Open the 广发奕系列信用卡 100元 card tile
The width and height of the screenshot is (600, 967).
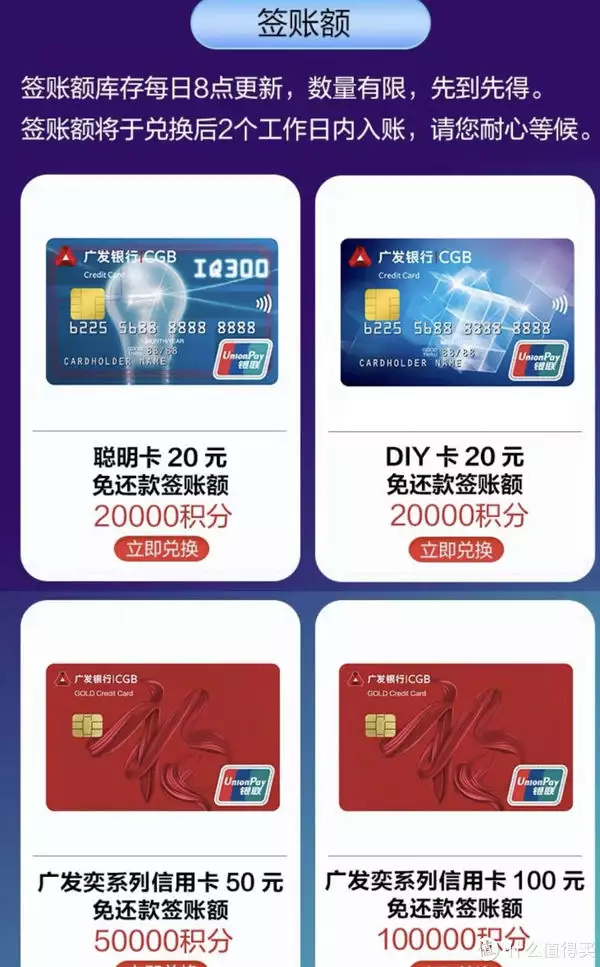456,737
